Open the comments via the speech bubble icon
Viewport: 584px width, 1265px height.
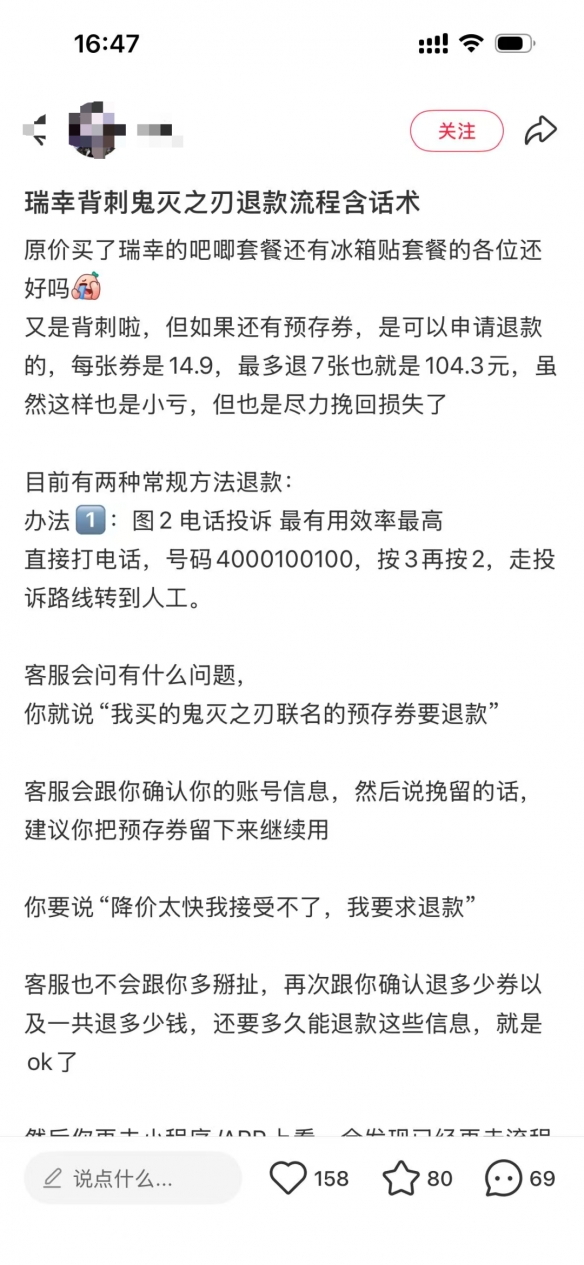[504, 1178]
